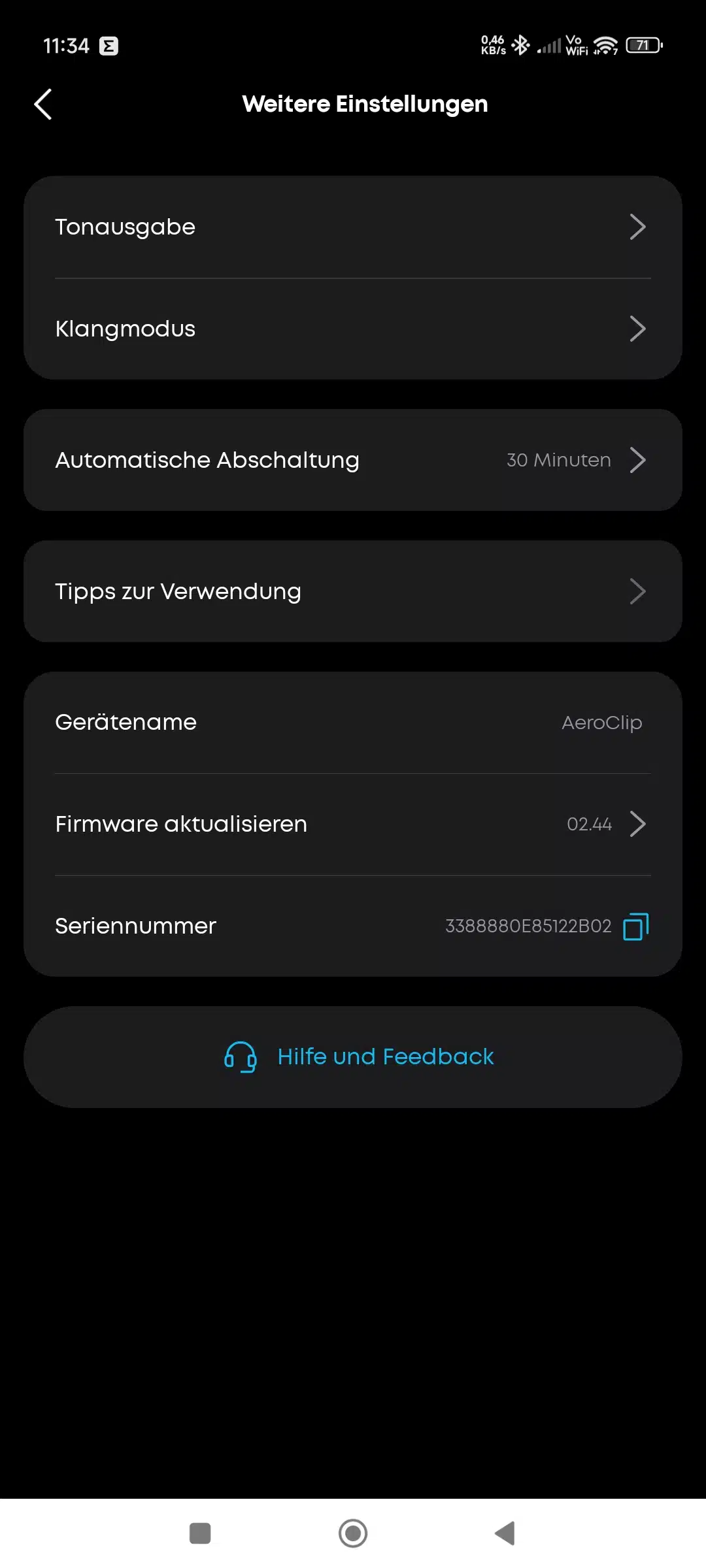Open the Tonausgabe settings
The height and width of the screenshot is (1568, 706).
[x=353, y=227]
